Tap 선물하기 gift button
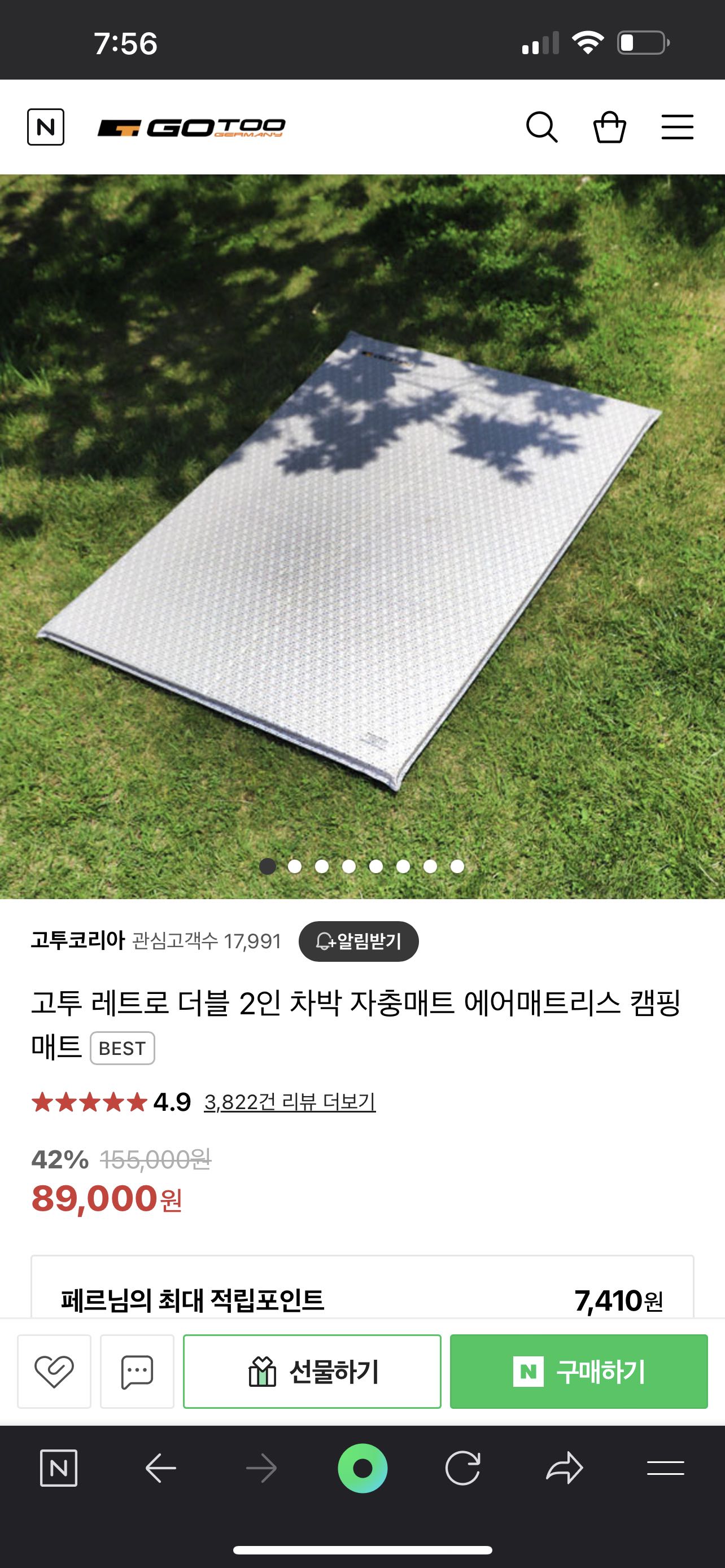 click(x=312, y=1372)
